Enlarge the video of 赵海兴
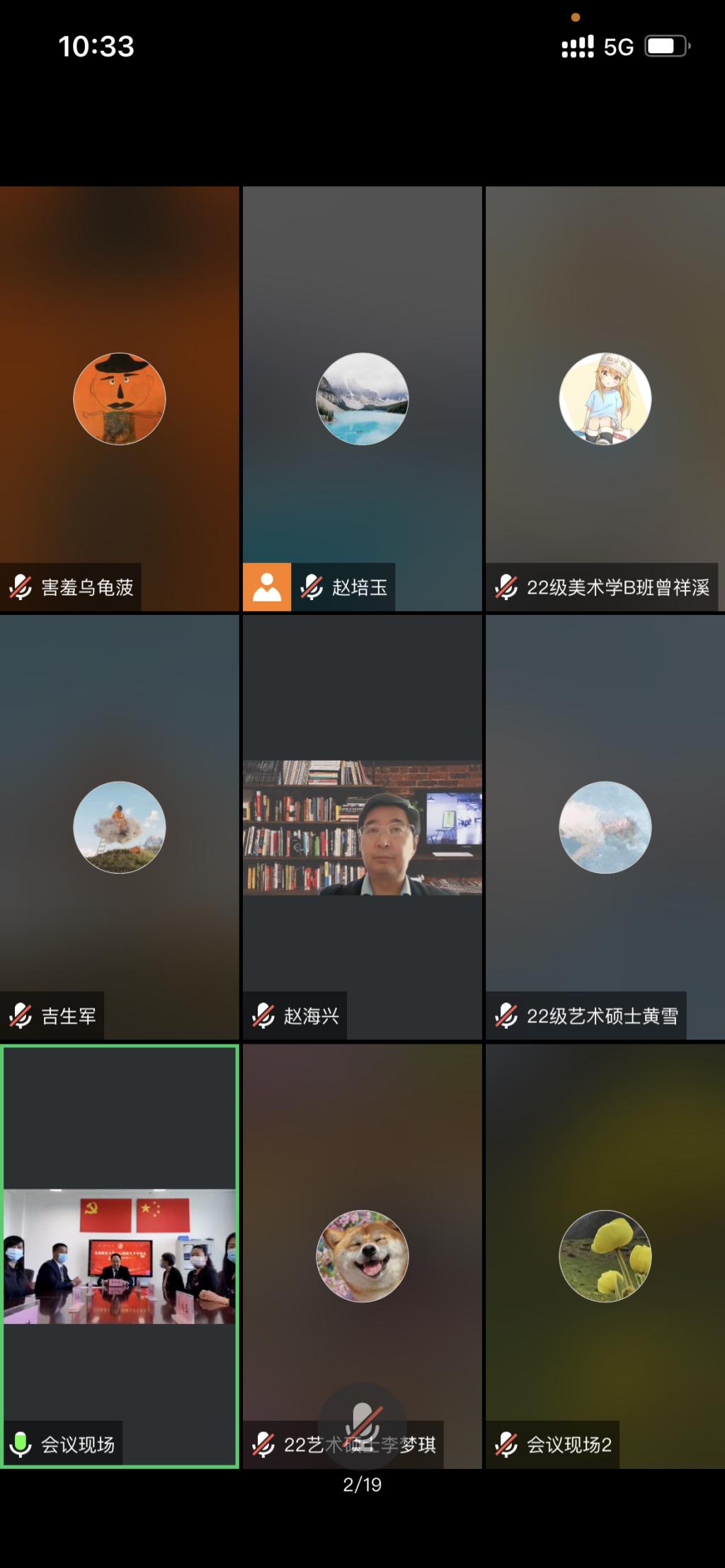725x1568 pixels. 362,827
